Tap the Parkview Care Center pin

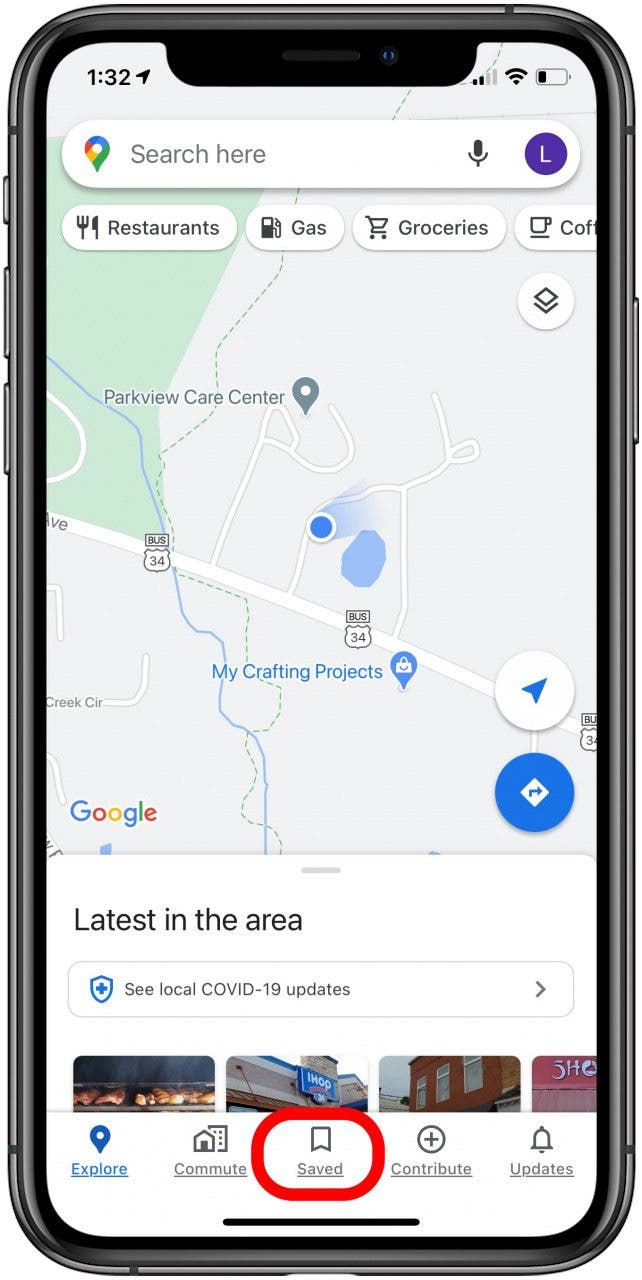click(x=305, y=393)
